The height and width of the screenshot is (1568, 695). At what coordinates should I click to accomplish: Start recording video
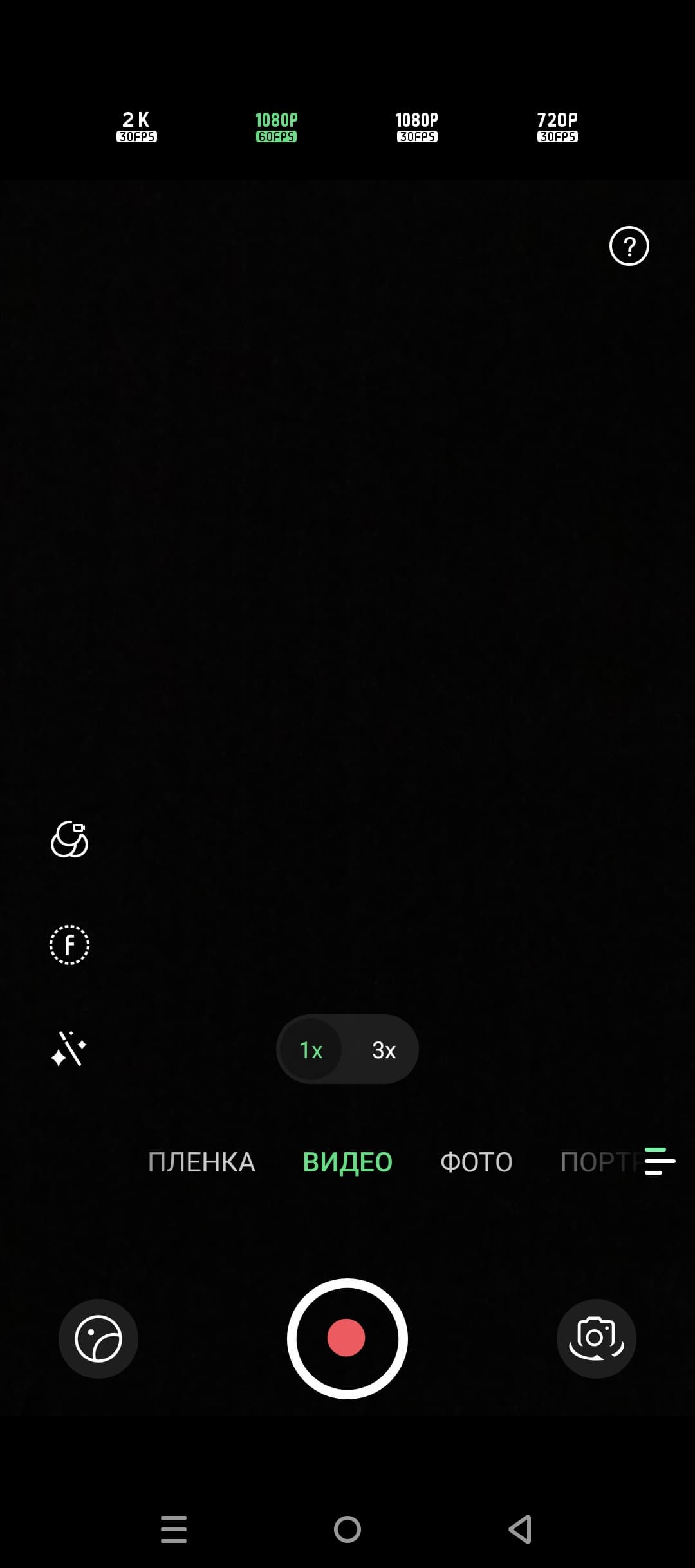(x=347, y=1338)
